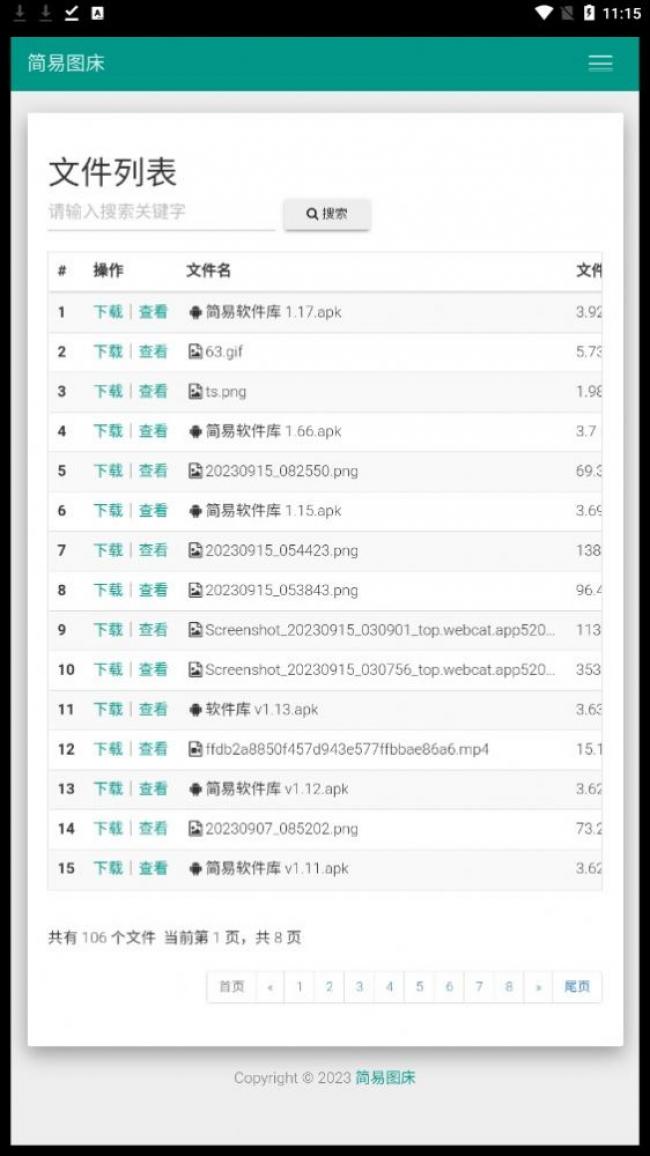View 20230915_054423.png using 查看
The width and height of the screenshot is (650, 1156).
point(153,550)
